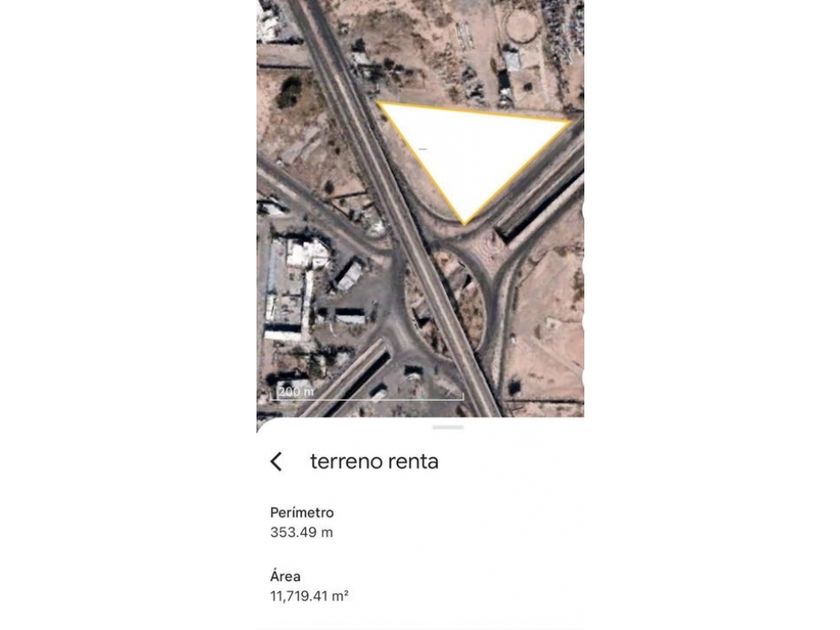The height and width of the screenshot is (630, 840).
Task: Tap the bottom sheet drag handle
Action: (448, 427)
